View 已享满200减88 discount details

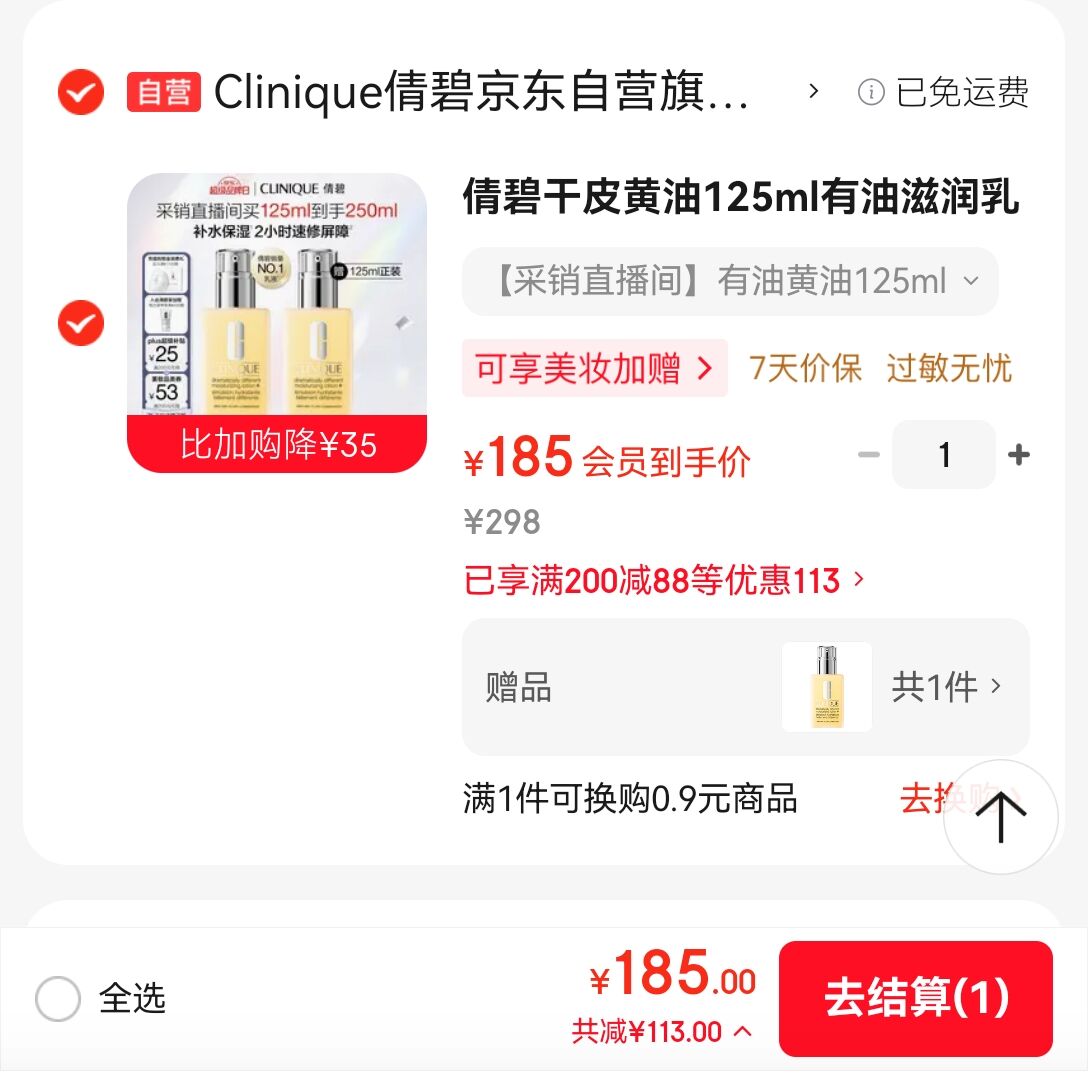pos(664,579)
